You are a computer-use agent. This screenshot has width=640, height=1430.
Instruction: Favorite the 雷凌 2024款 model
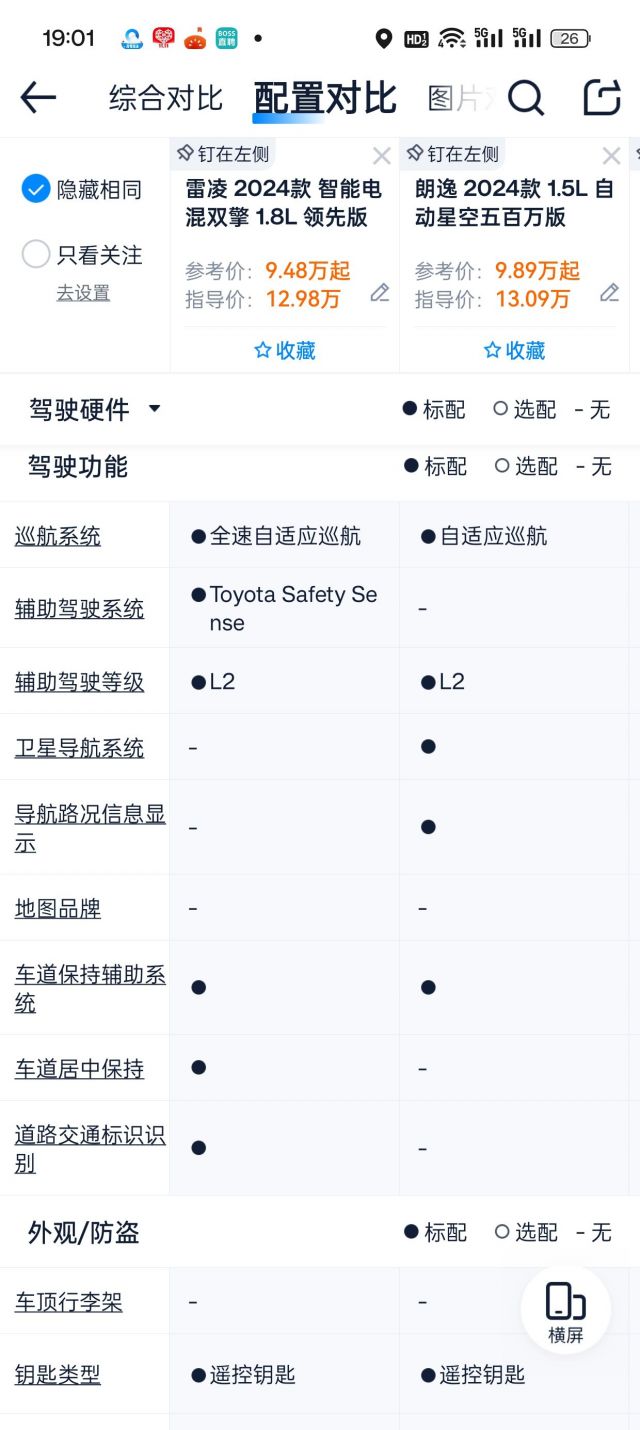[x=285, y=350]
